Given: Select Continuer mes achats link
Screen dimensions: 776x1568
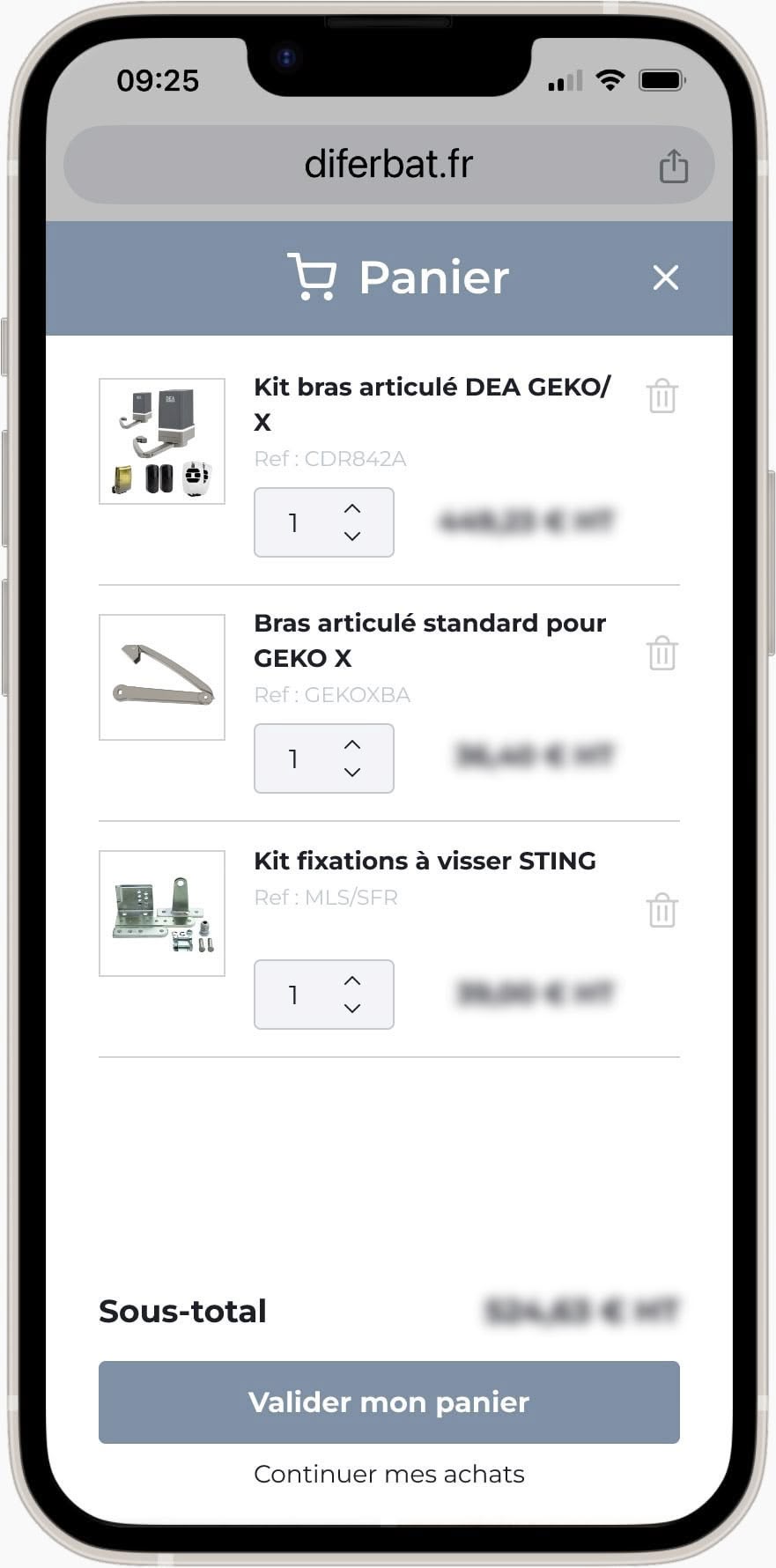Looking at the screenshot, I should 388,1474.
